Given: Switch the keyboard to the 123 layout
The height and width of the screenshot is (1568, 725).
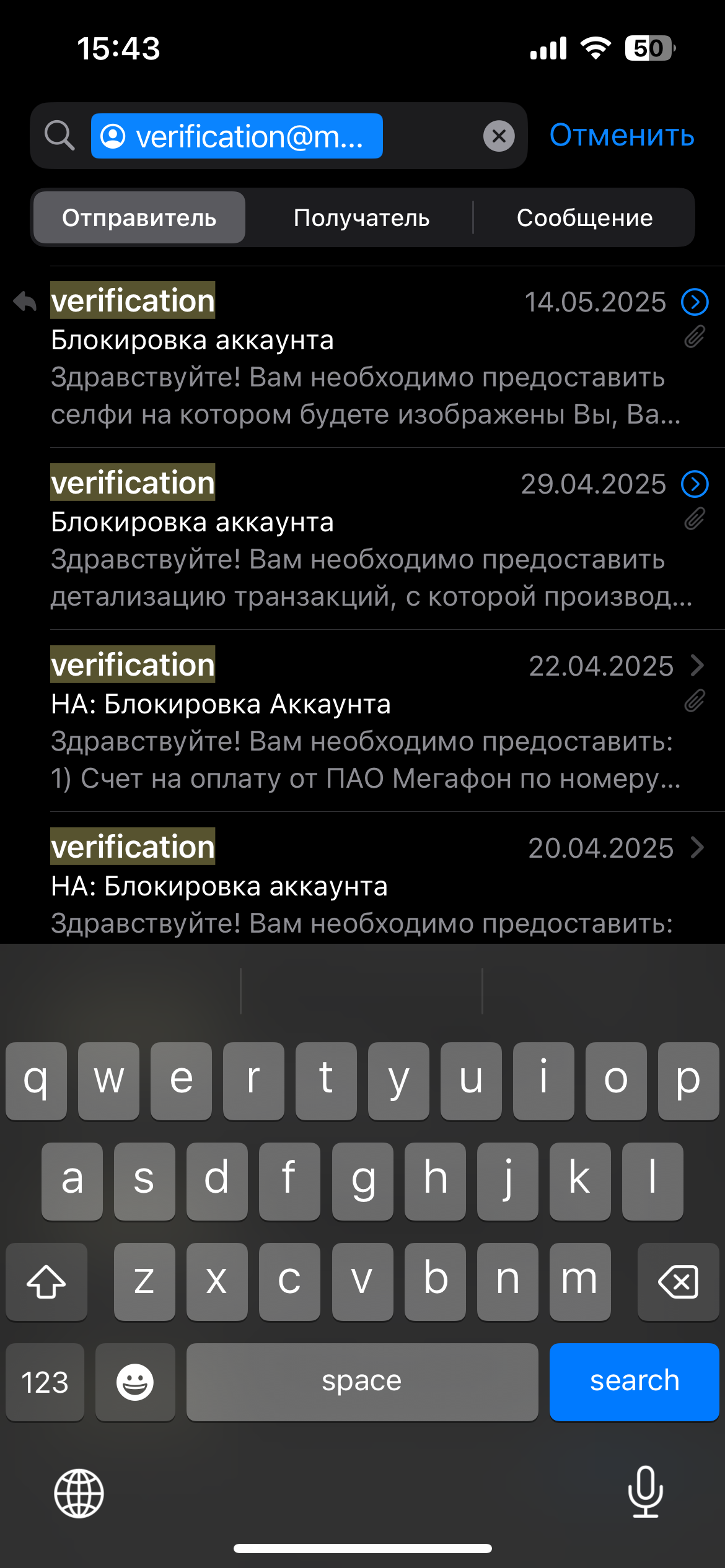Looking at the screenshot, I should coord(45,1382).
